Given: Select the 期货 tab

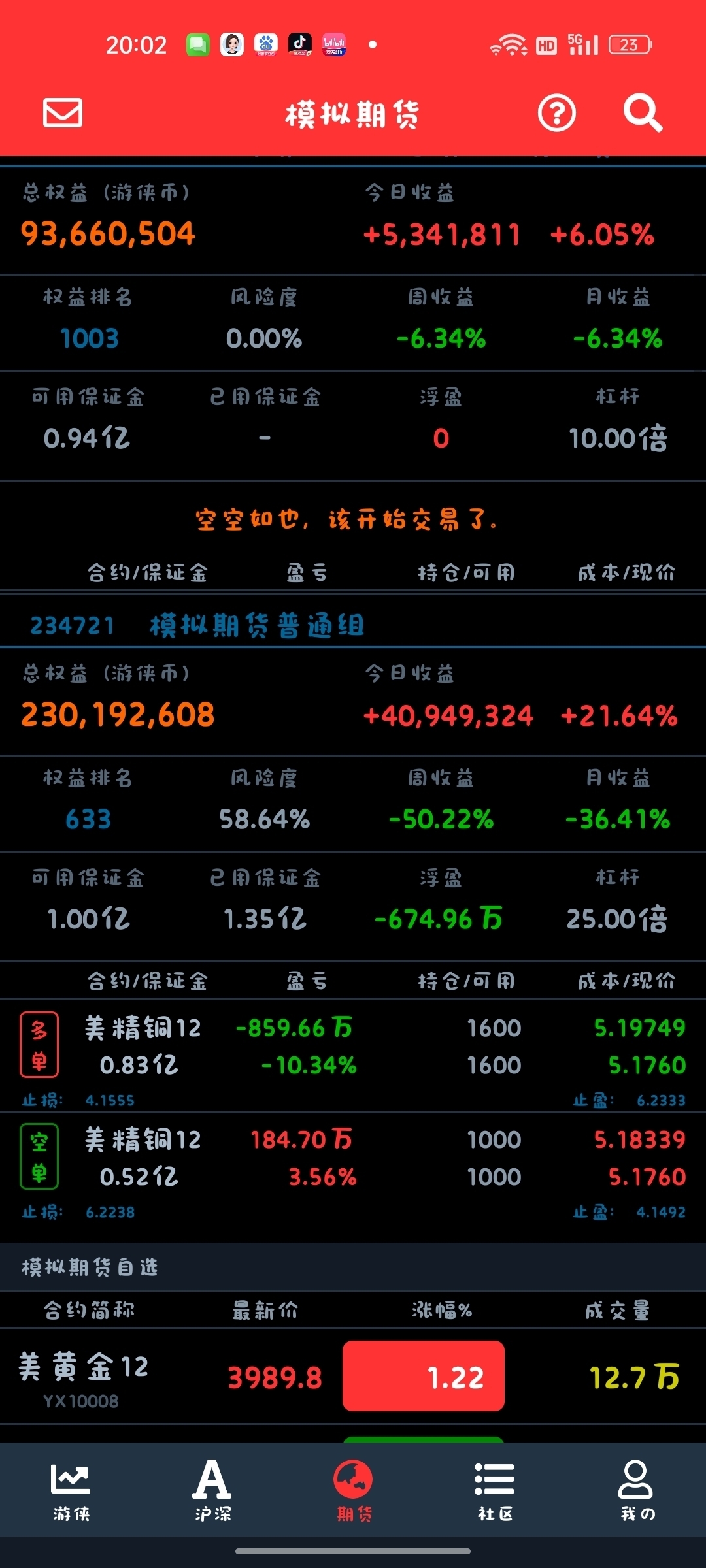Looking at the screenshot, I should coord(353,1492).
